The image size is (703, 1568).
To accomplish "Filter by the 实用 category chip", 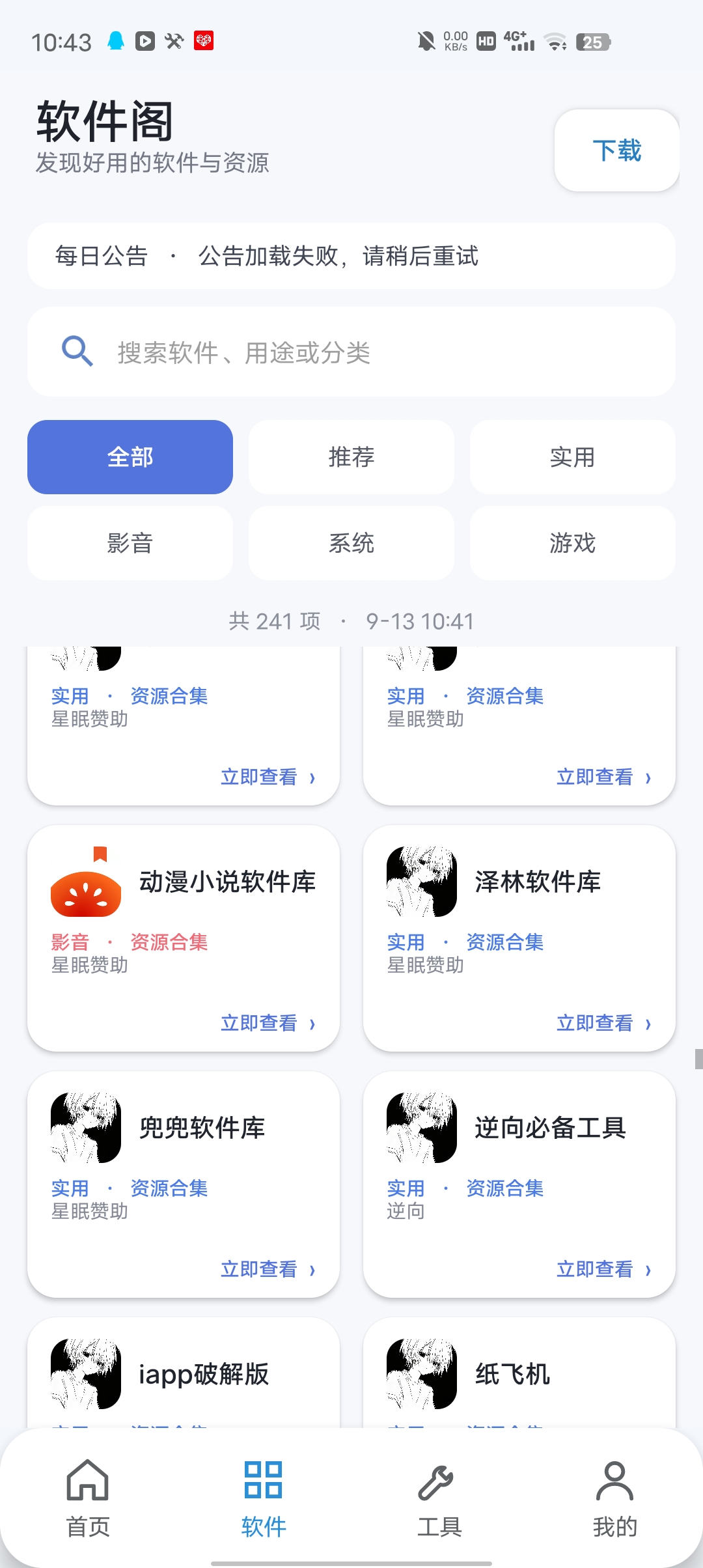I will coord(572,457).
